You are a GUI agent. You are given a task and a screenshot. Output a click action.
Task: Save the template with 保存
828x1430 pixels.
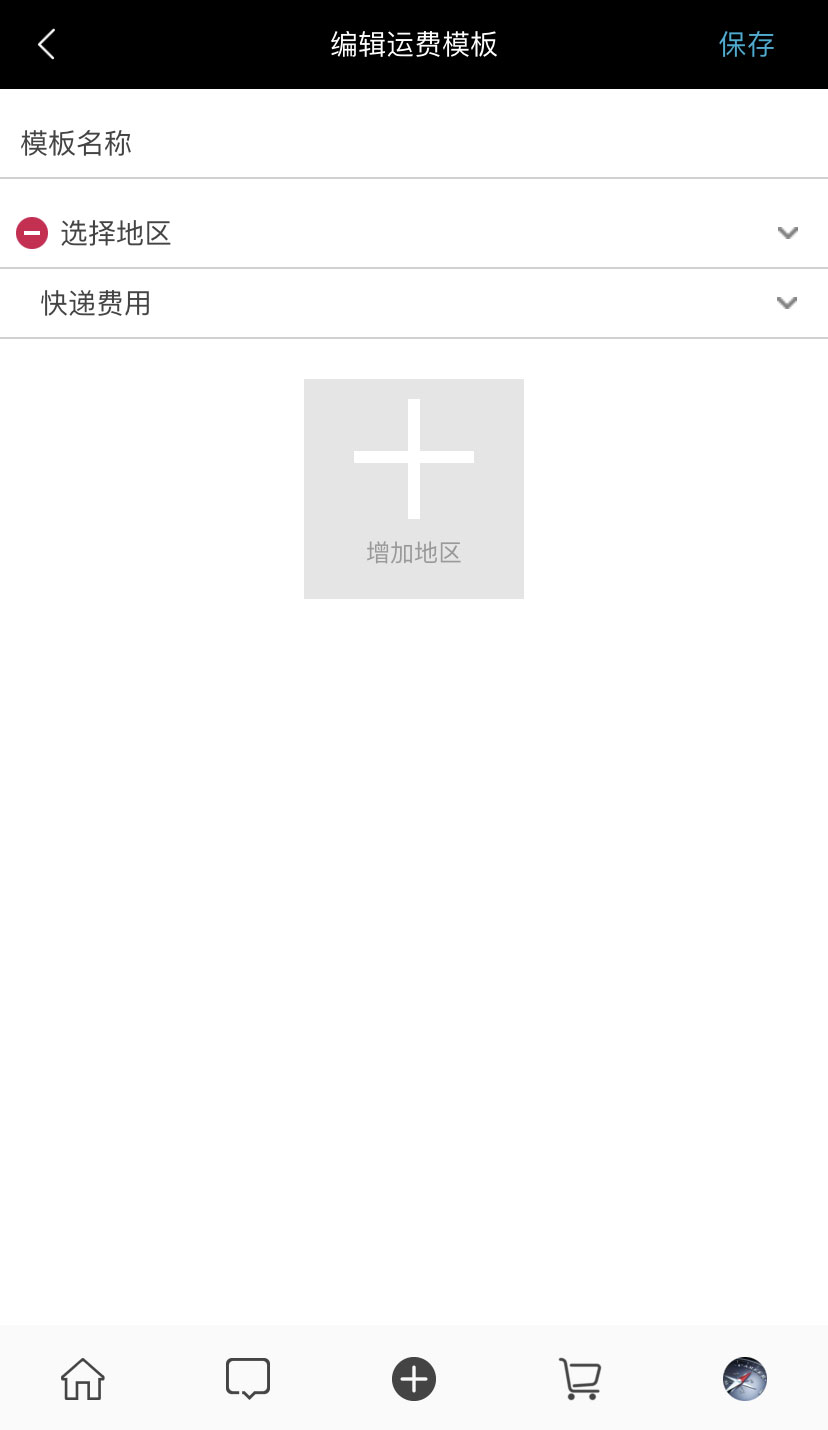[x=746, y=44]
